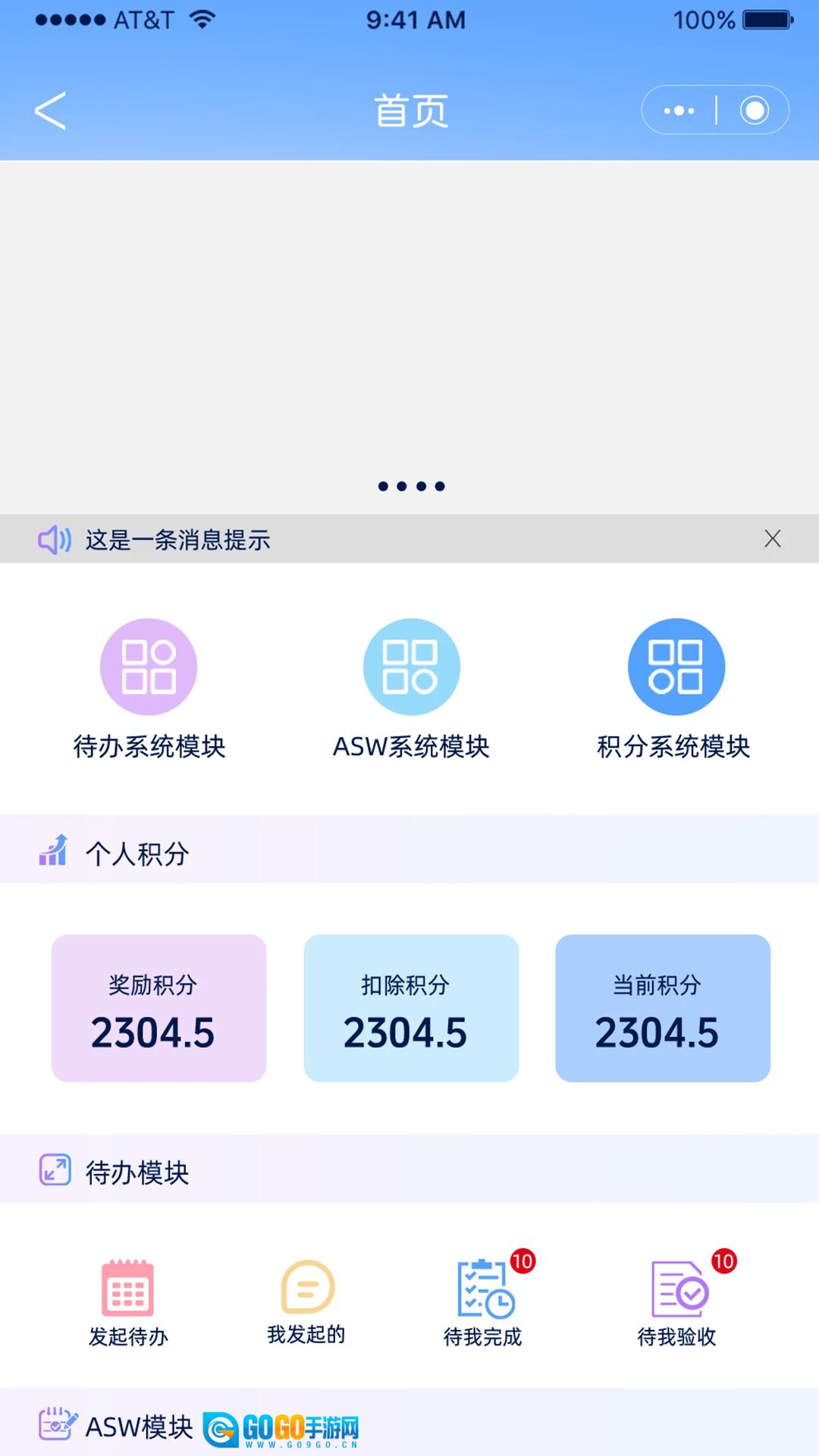Tap the banner page indicator dots
The width and height of the screenshot is (819, 1456).
[x=411, y=486]
